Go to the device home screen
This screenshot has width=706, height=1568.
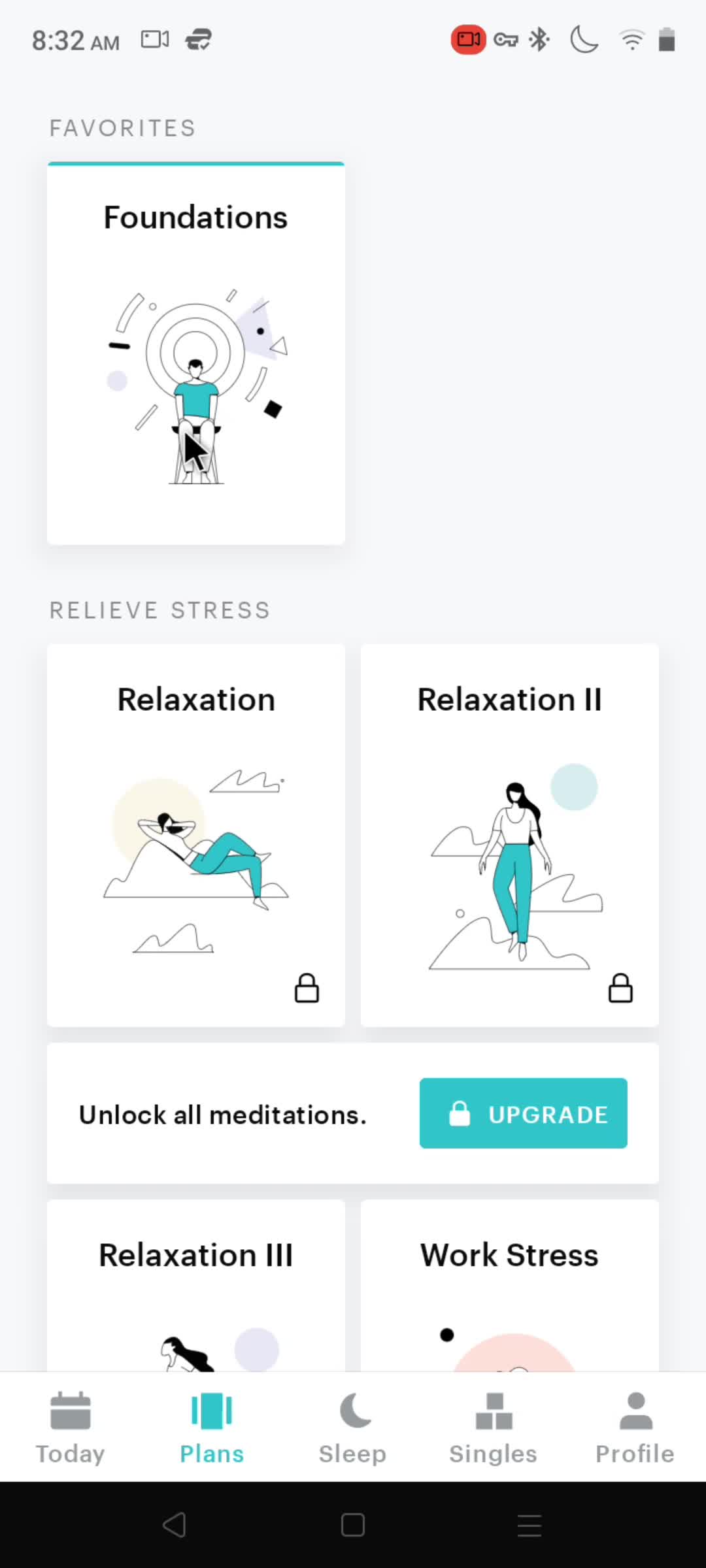(352, 1525)
